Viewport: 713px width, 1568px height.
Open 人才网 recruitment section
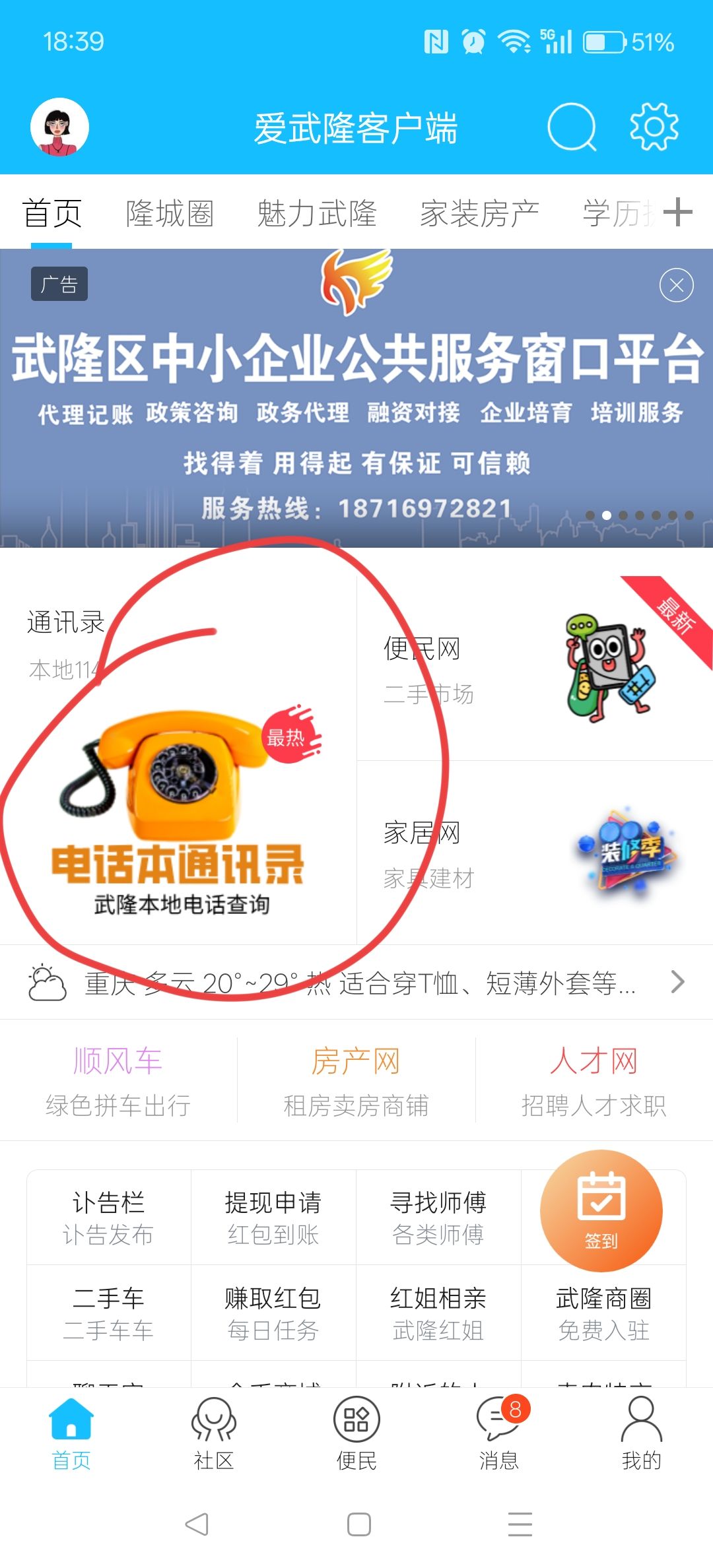pyautogui.click(x=594, y=1080)
